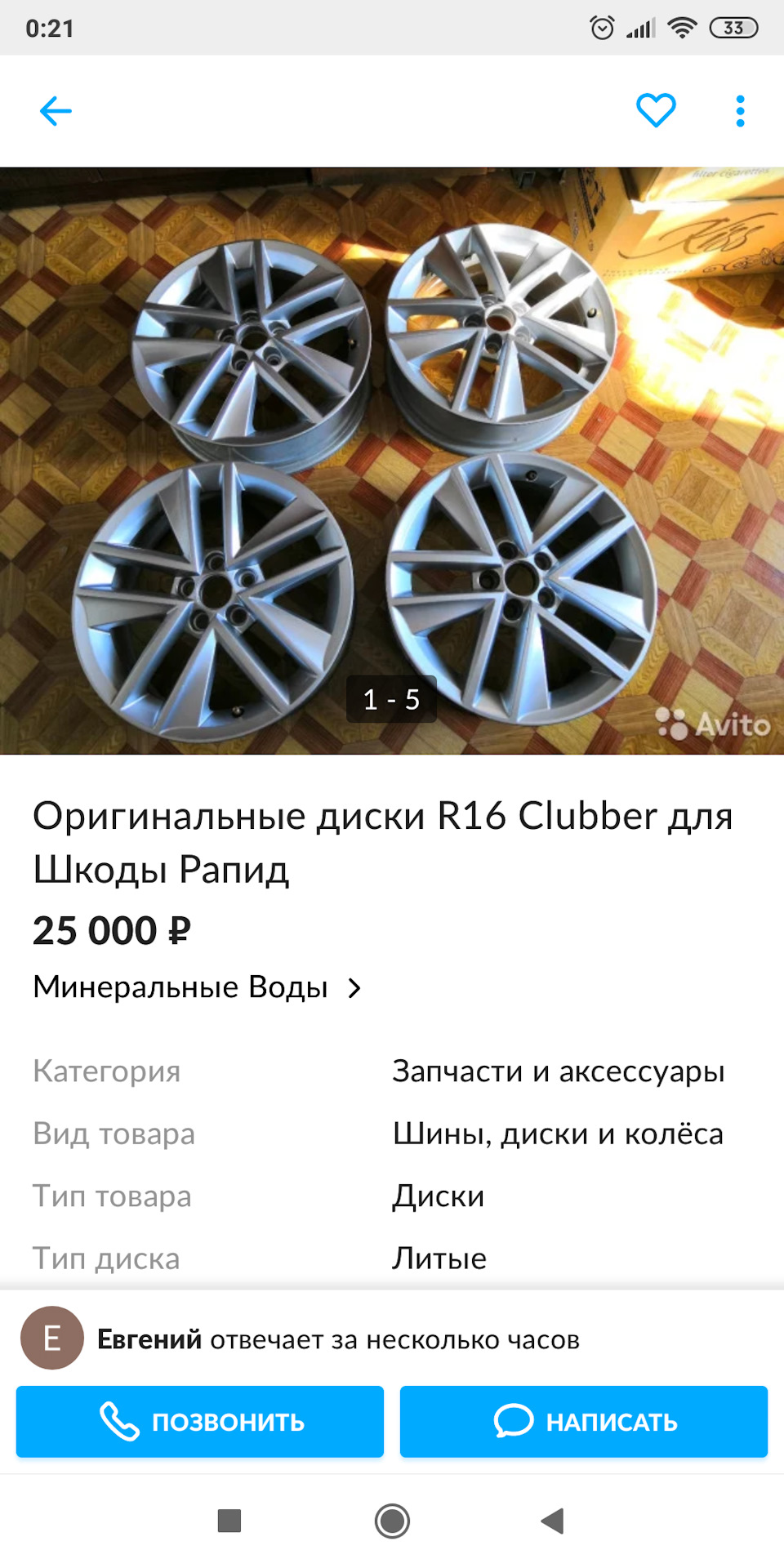The width and height of the screenshot is (784, 1568).
Task: Expand location details via Минеральные Воды chevron
Action: point(354,988)
